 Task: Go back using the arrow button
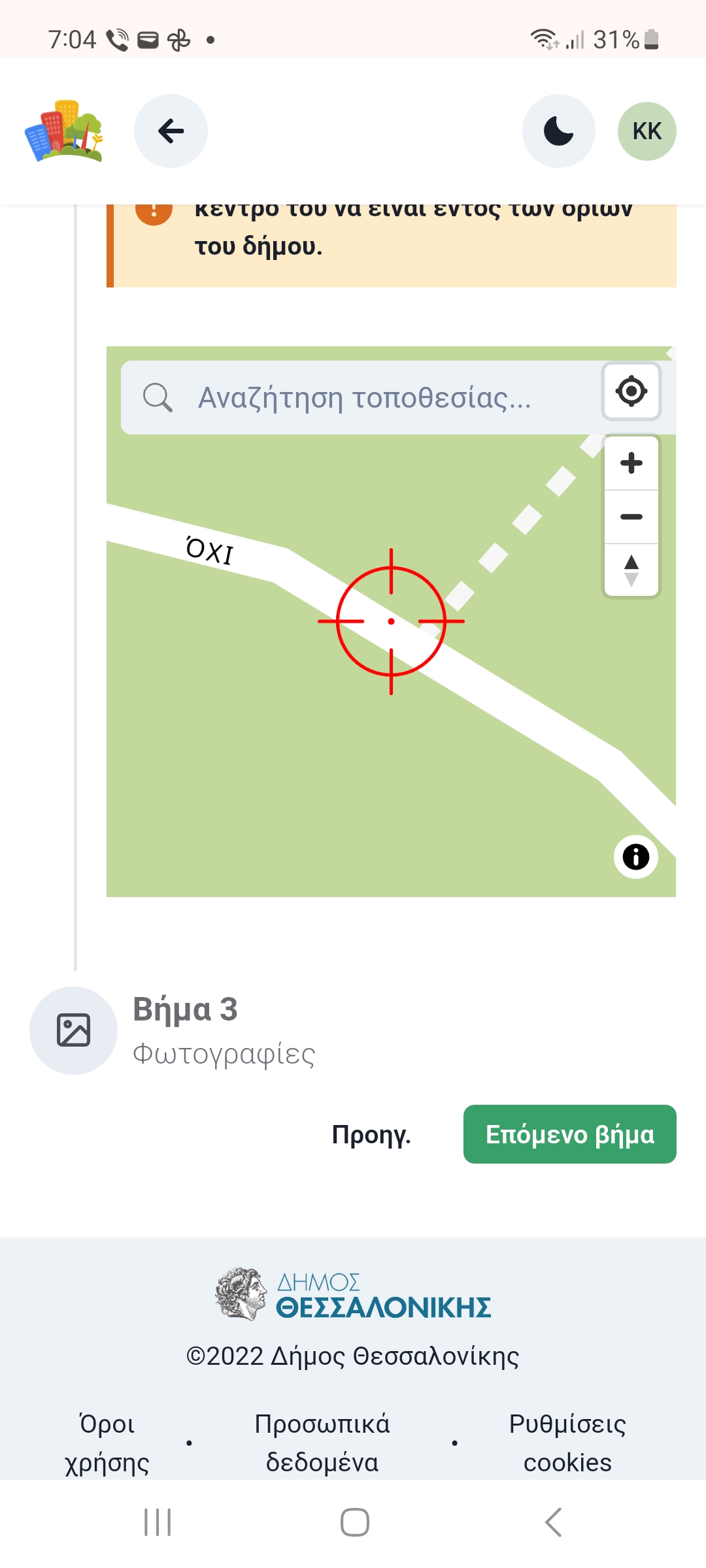coord(171,131)
